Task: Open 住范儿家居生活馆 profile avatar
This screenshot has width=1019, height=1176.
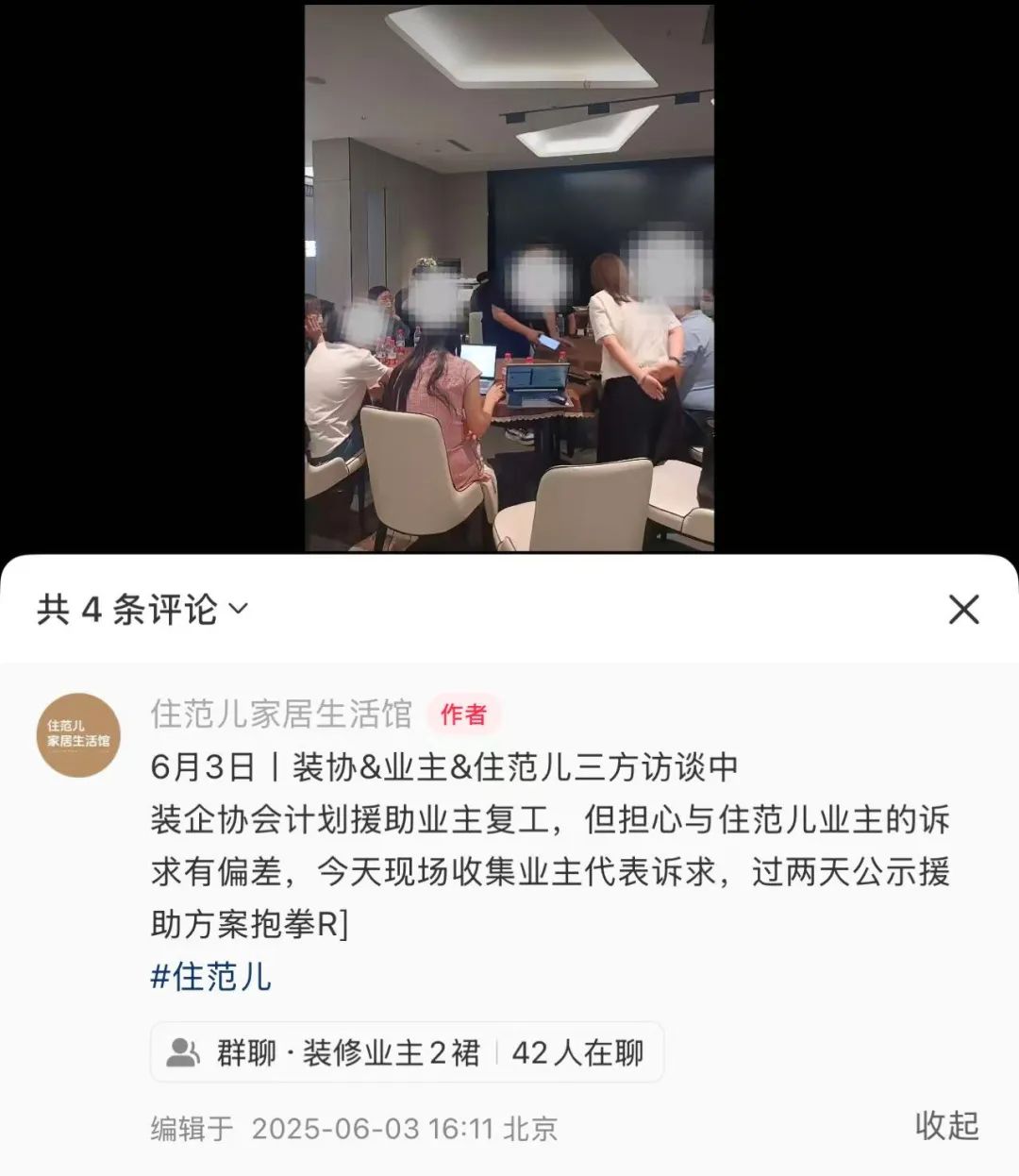Action: tap(78, 734)
